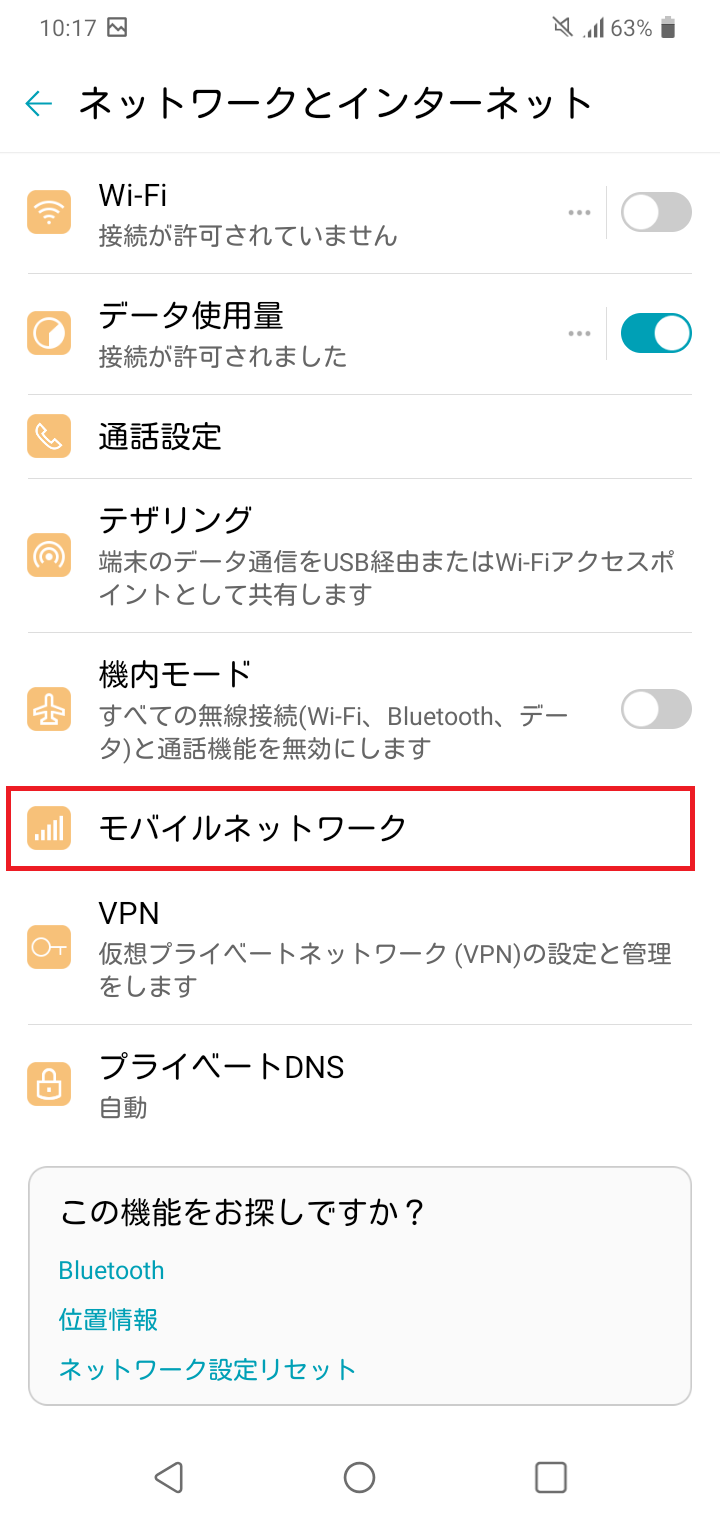This screenshot has height=1520, width=720.
Task: Tap the system home button
Action: (359, 1477)
